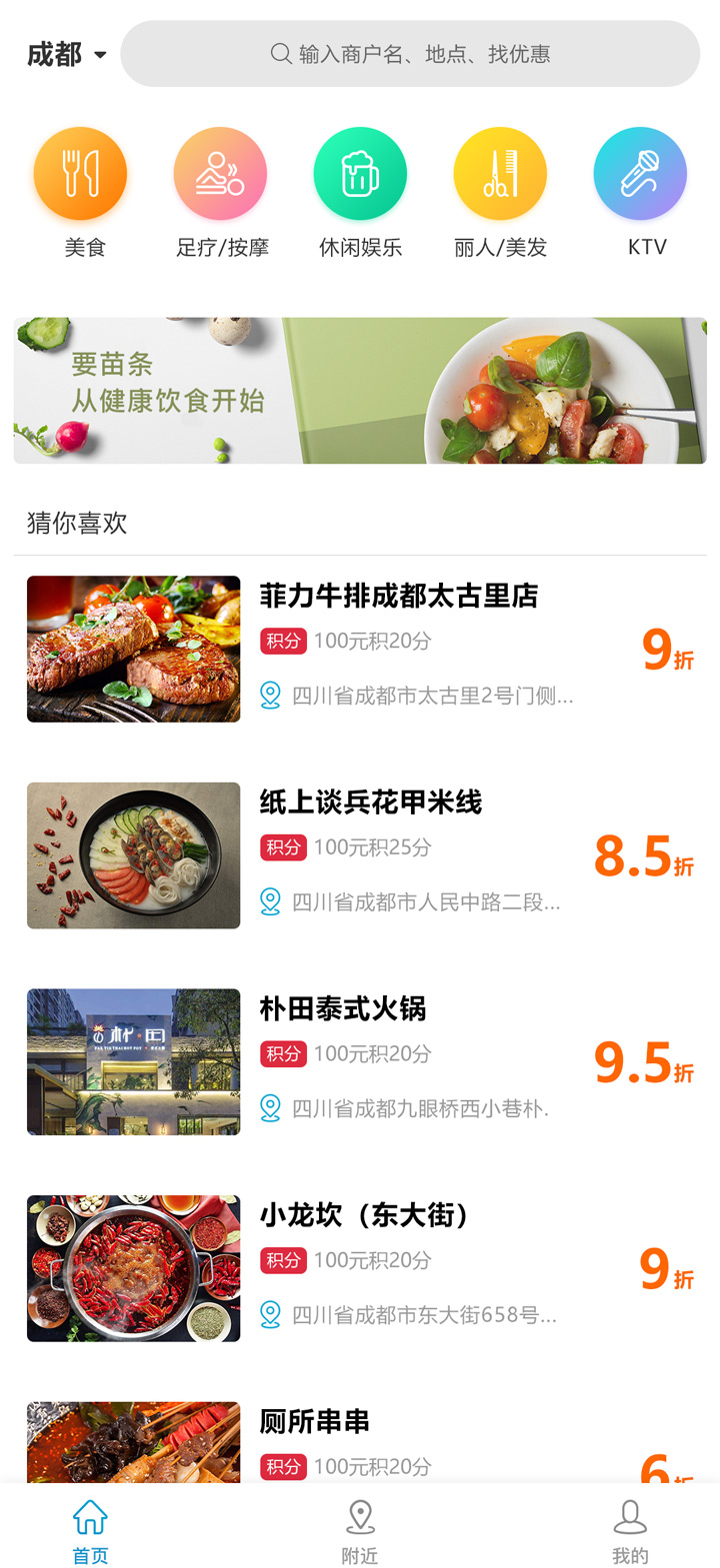This screenshot has width=720, height=1568.
Task: Tap the search input field
Action: pos(420,53)
